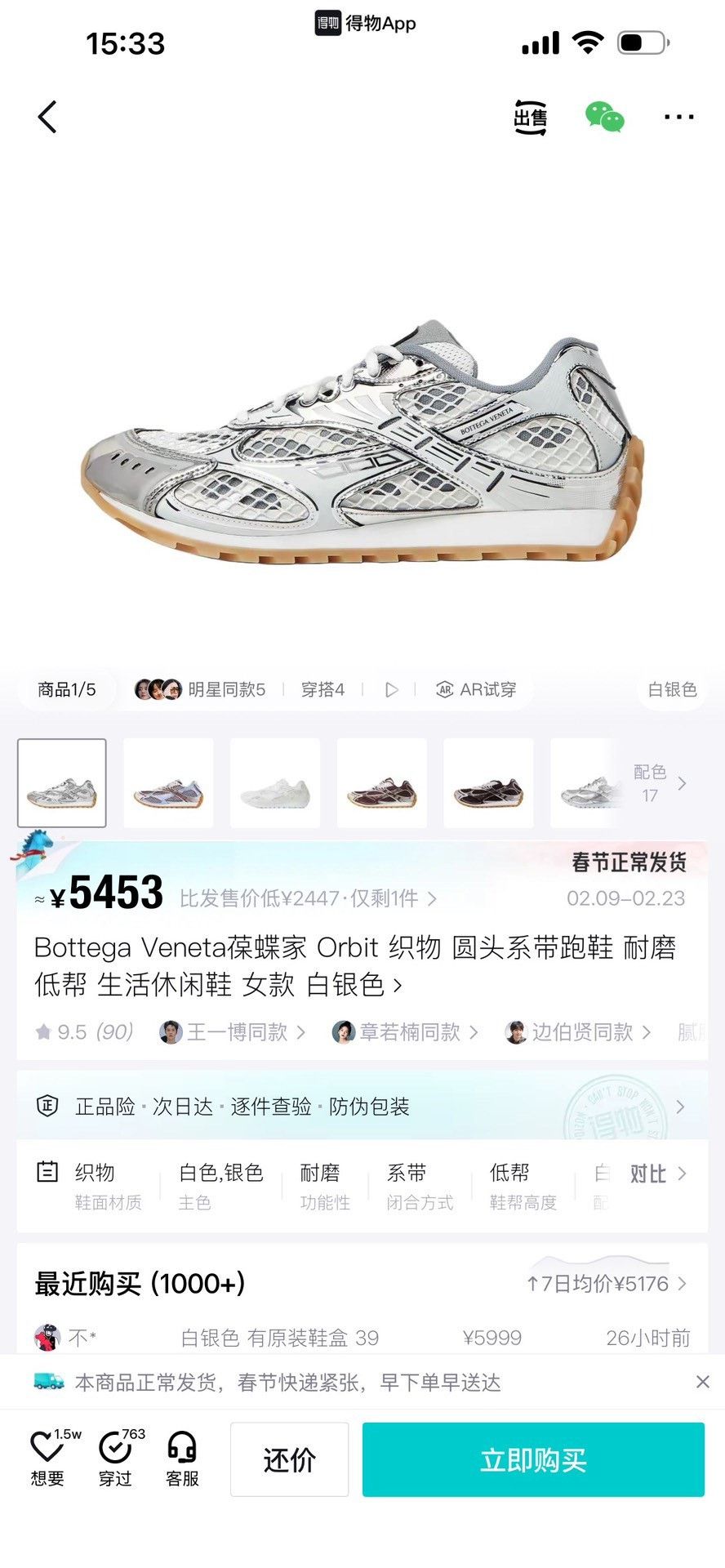View all 17 配色 colorways
Viewport: 725px width, 1568px height.
pos(660,783)
